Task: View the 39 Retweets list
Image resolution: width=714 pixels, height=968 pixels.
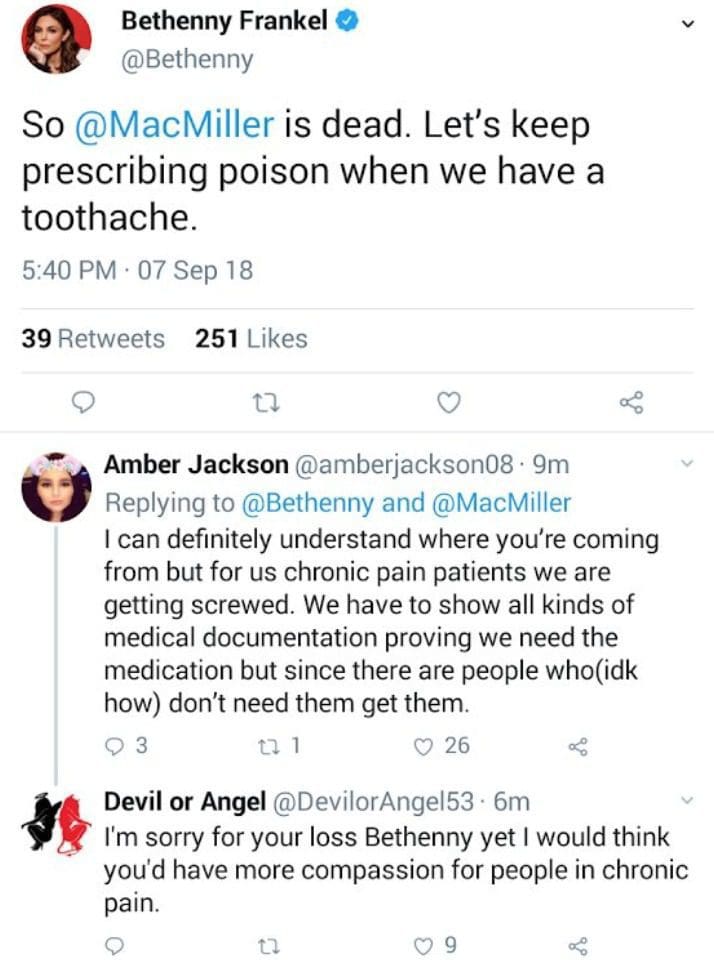Action: [x=93, y=339]
